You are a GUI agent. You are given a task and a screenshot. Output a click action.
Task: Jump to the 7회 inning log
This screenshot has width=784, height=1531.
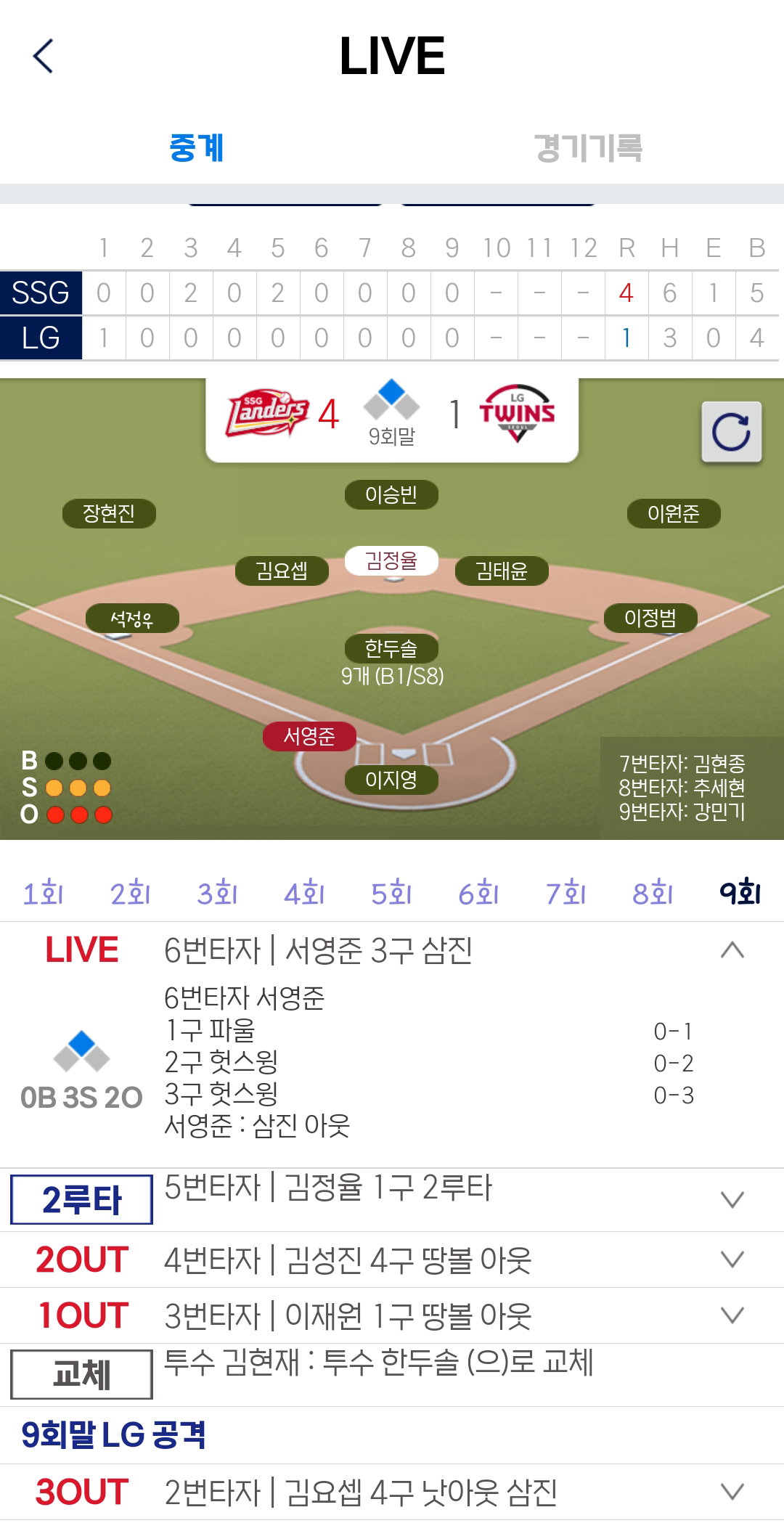pos(566,893)
